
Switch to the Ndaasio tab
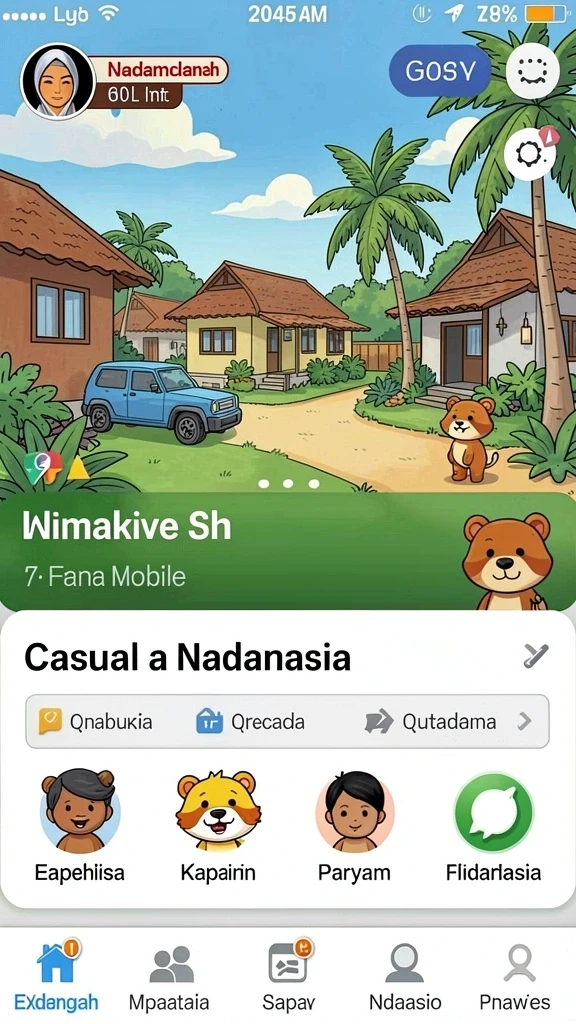pyautogui.click(x=405, y=976)
